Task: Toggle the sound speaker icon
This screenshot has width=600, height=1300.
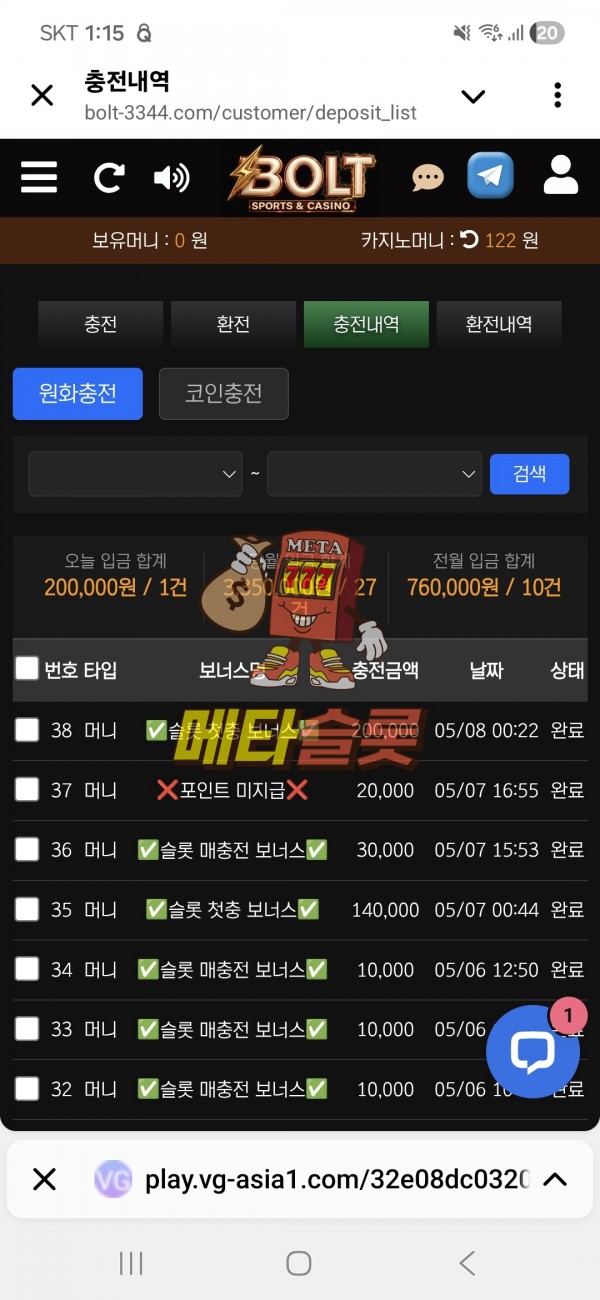Action: [x=171, y=178]
